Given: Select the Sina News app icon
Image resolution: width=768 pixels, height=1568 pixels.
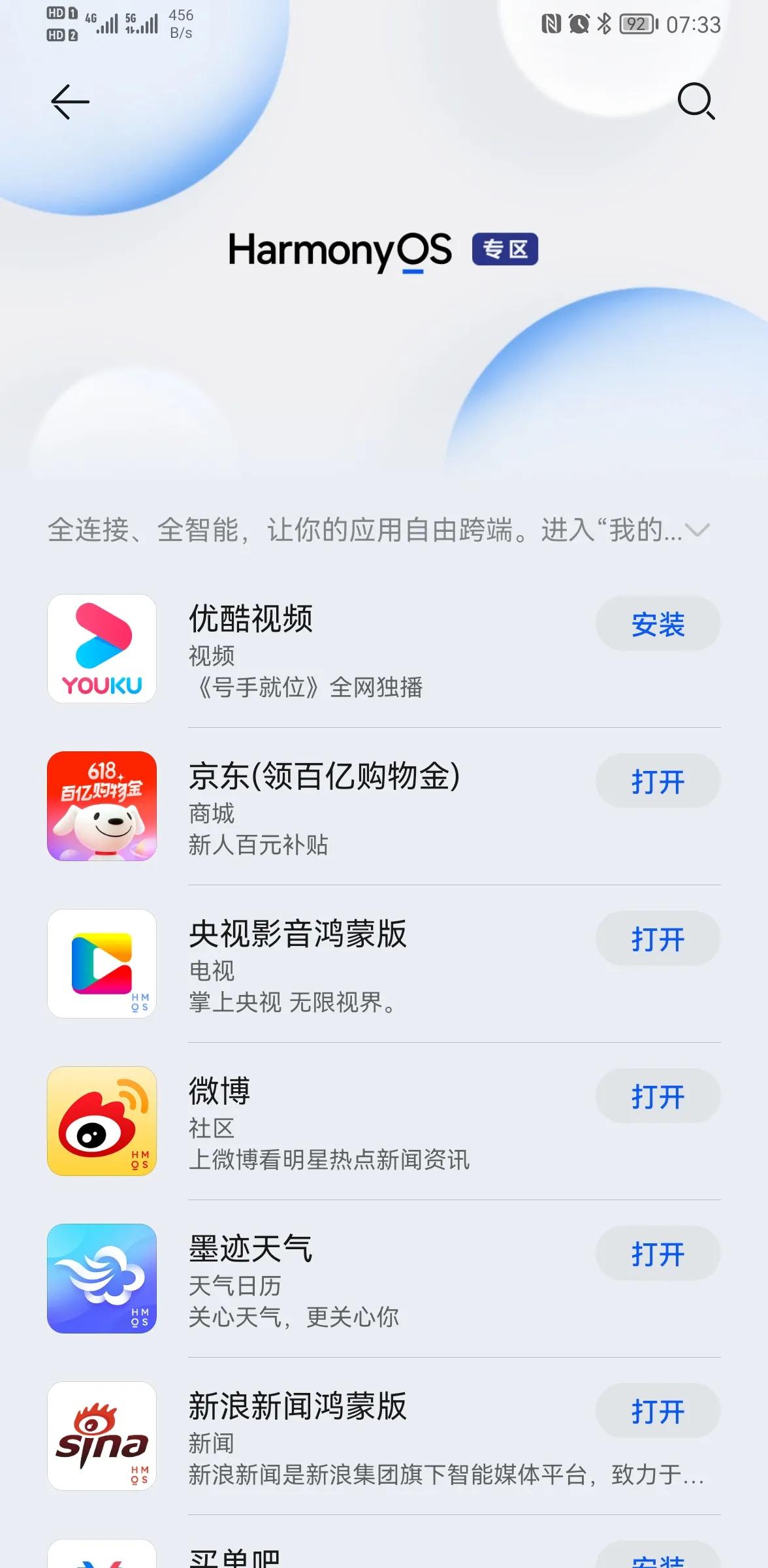Looking at the screenshot, I should point(102,1437).
